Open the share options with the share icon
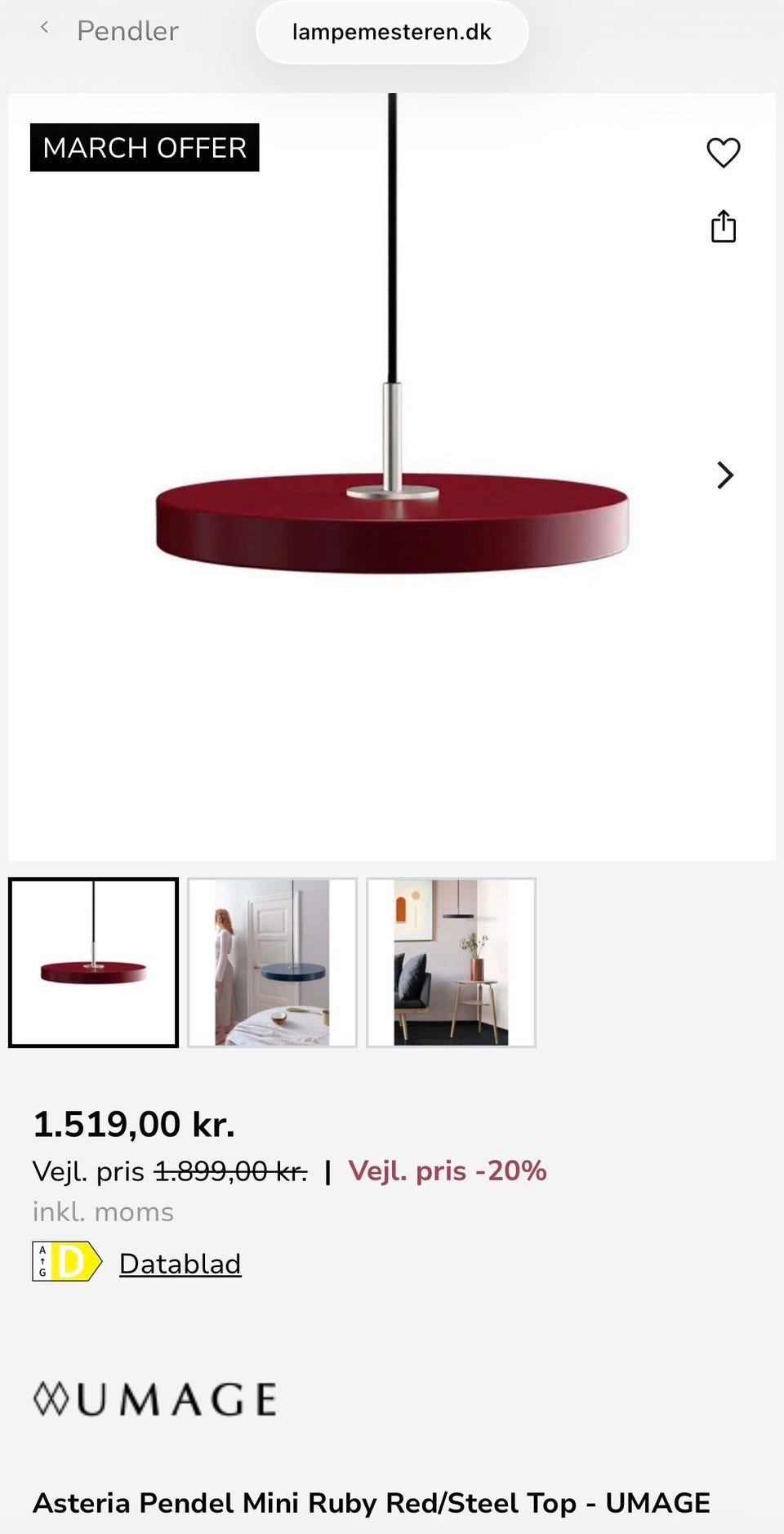Viewport: 784px width, 1534px height. click(x=723, y=227)
